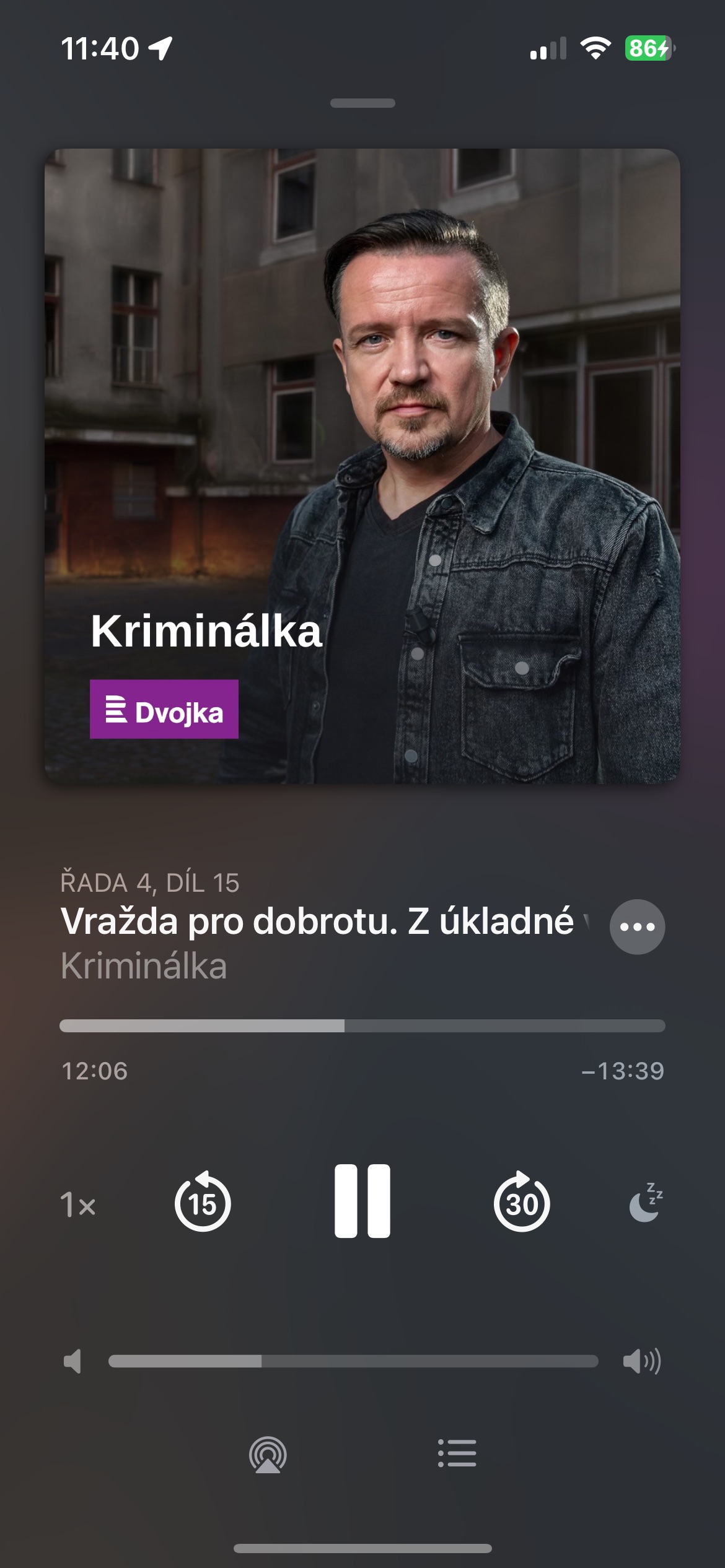Tap the volume slider
This screenshot has height=1568, width=725.
pos(353,1361)
